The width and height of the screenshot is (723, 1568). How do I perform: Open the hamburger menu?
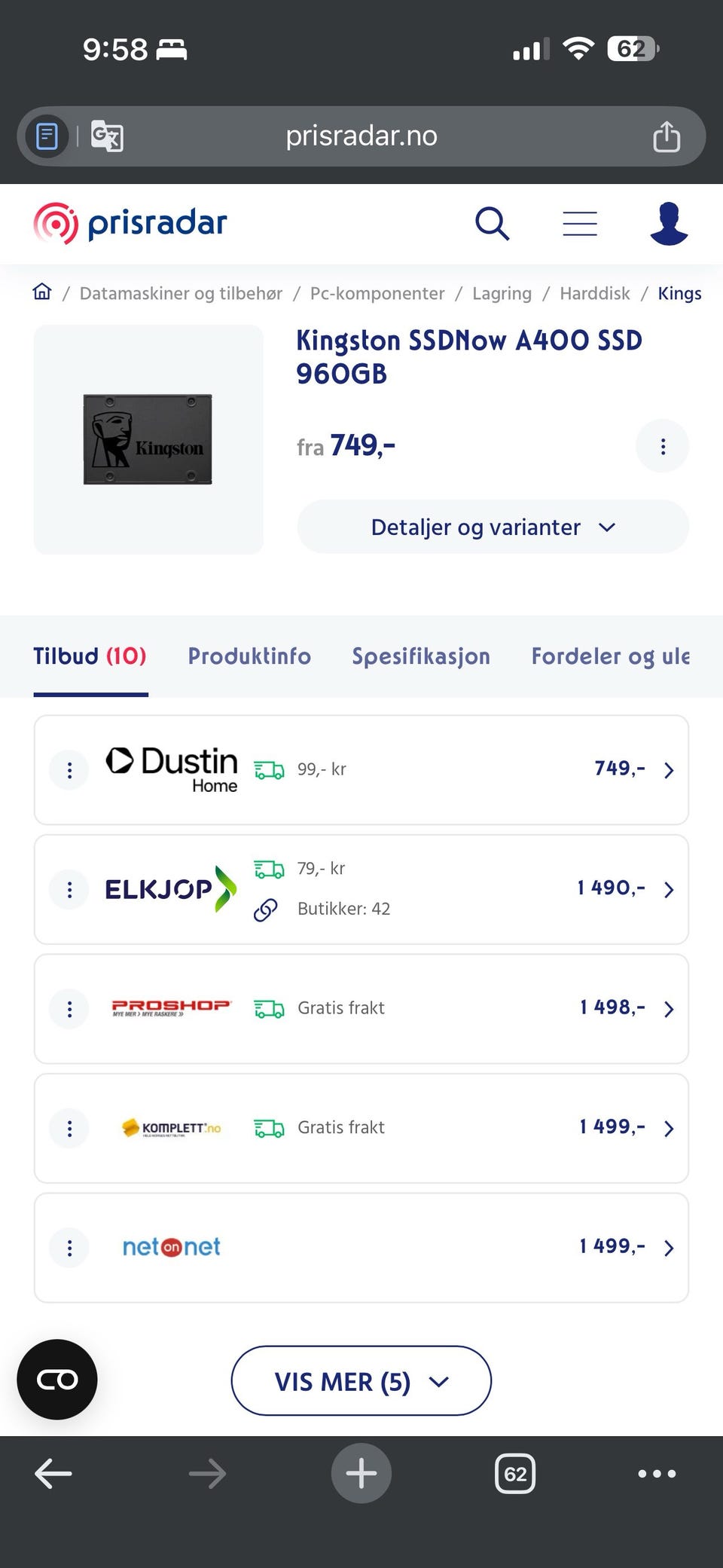(580, 224)
